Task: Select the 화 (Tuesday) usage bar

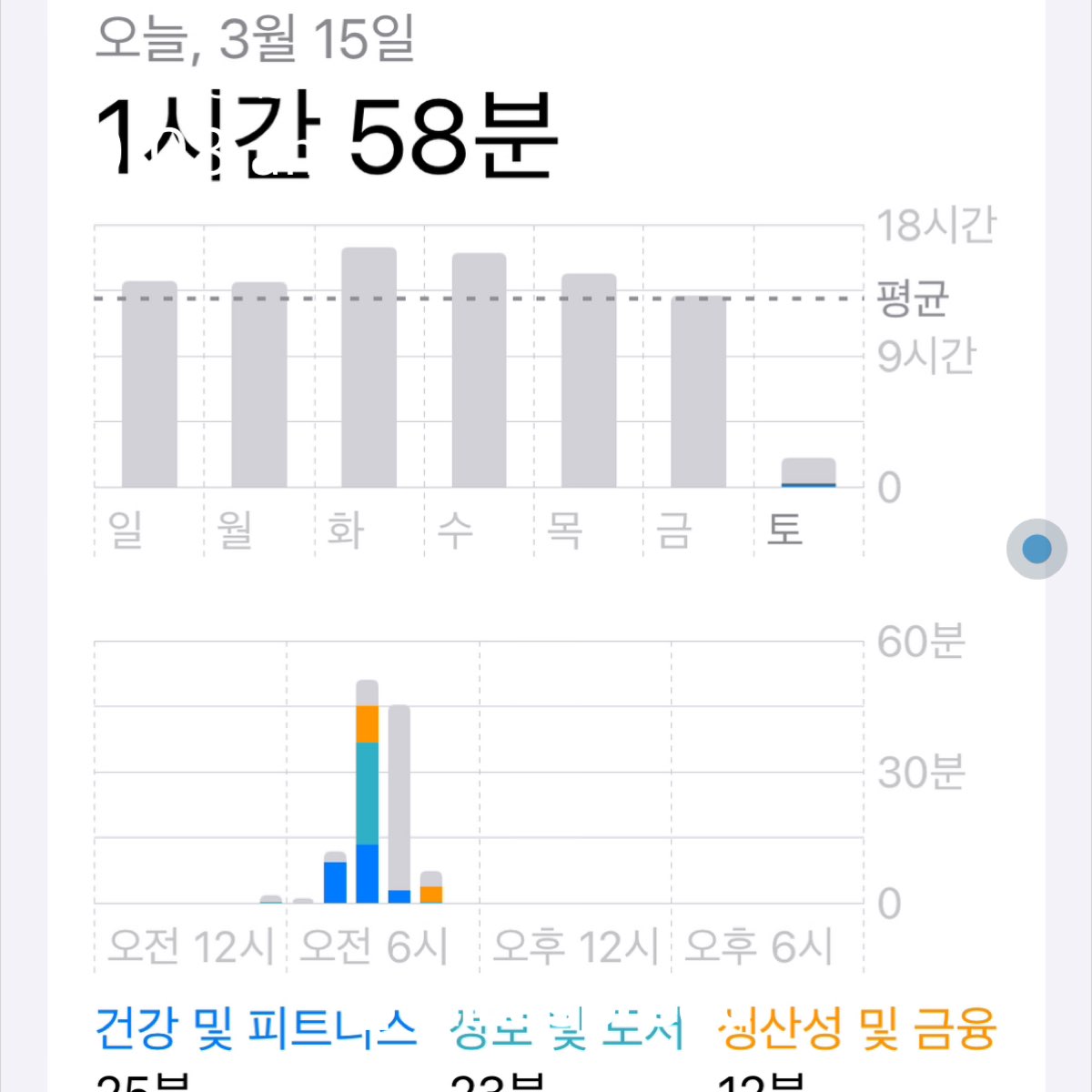Action: 369,368
